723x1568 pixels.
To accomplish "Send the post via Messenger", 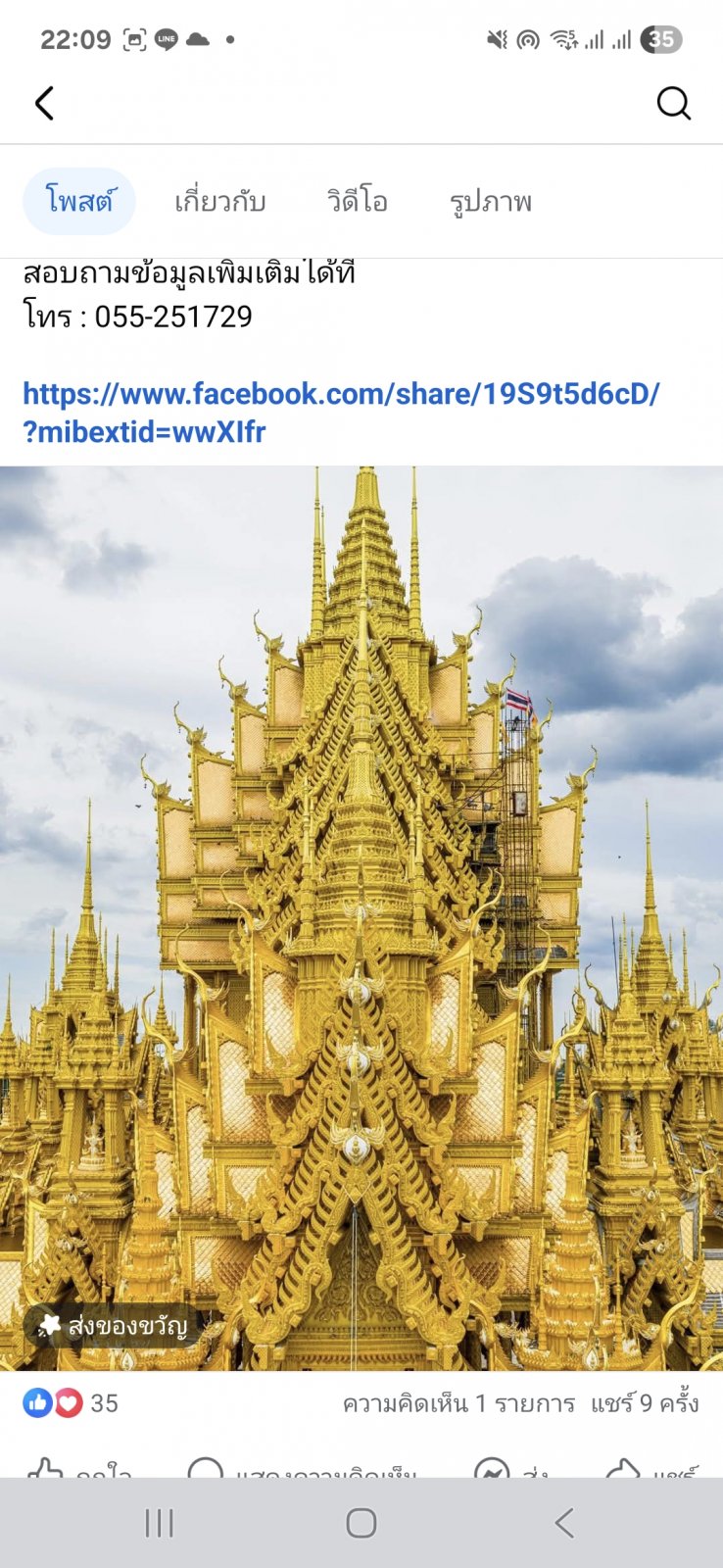I will click(x=510, y=1468).
